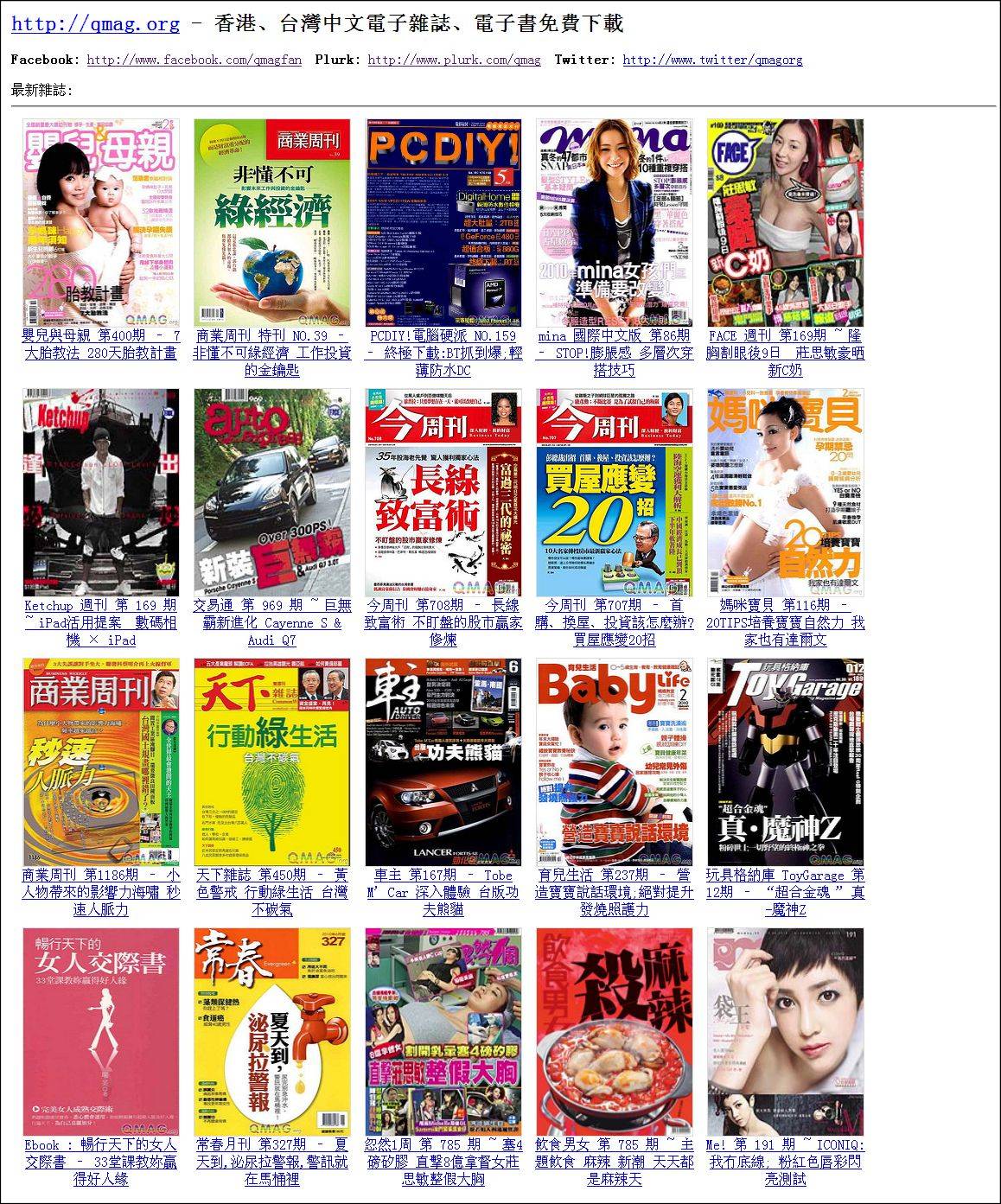Viewport: 1001px width, 1204px height.
Task: Visit the Plurk qmag link
Action: coord(454,60)
